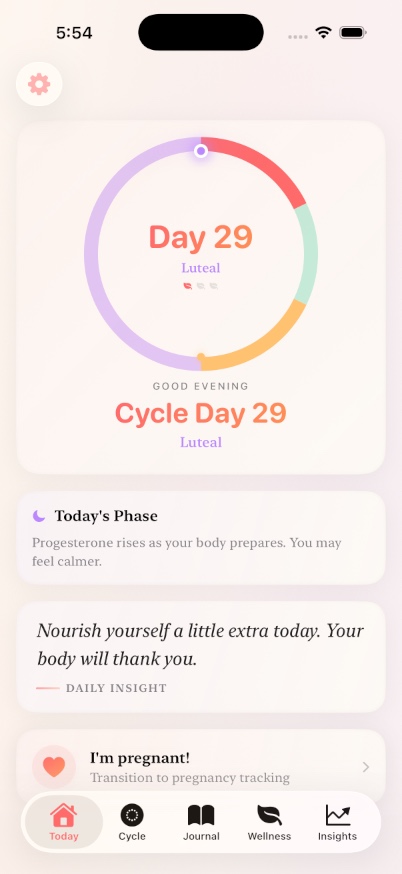View the Insights tab
The width and height of the screenshot is (402, 874).
point(337,822)
